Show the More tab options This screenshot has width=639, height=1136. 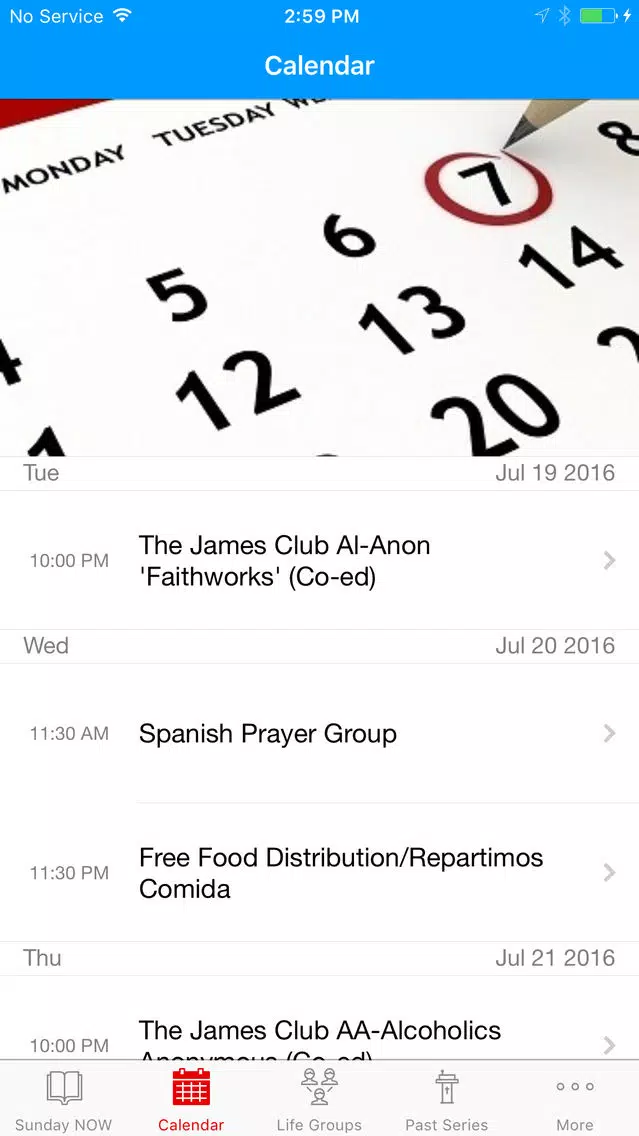575,1098
